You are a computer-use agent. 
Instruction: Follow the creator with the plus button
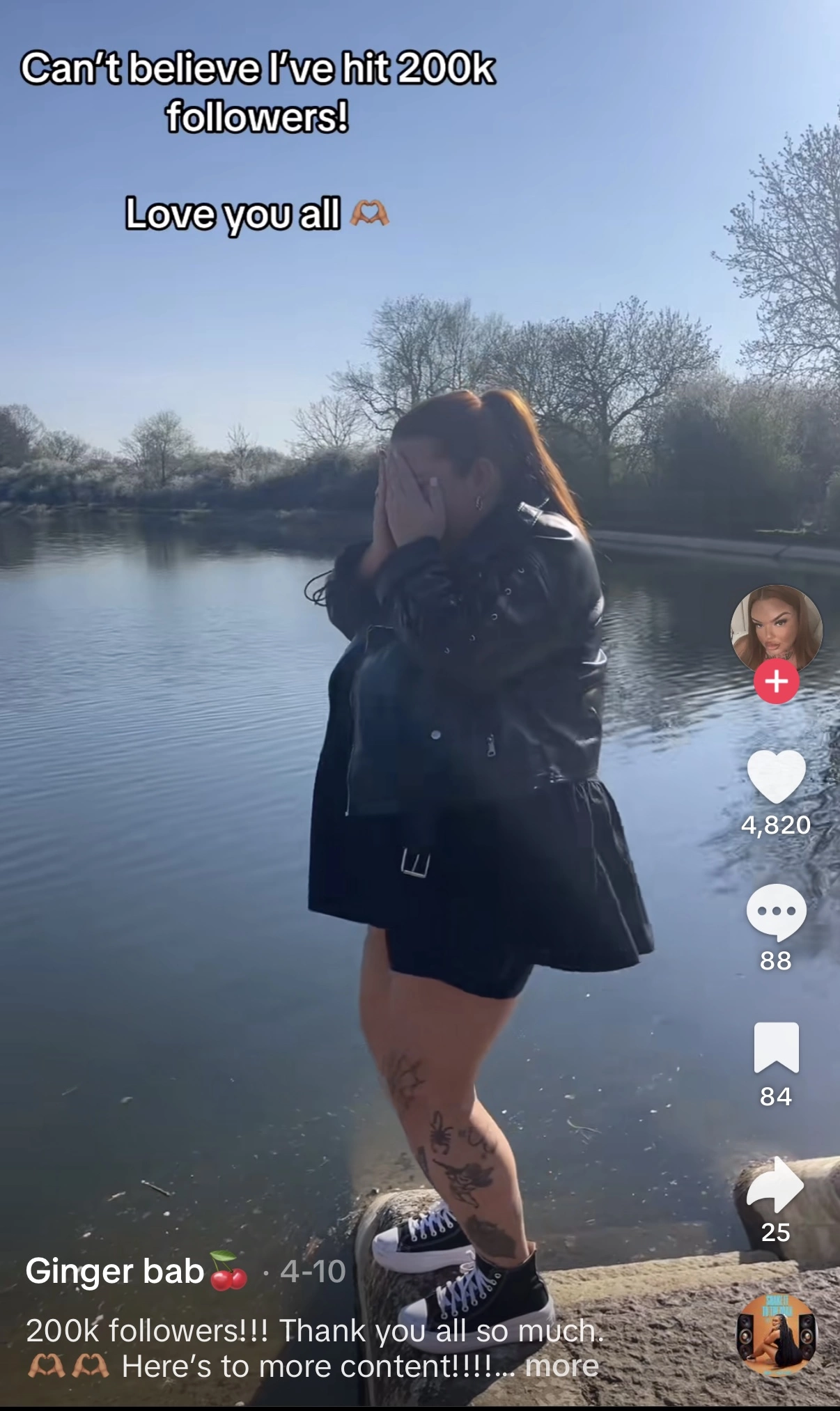(x=776, y=682)
